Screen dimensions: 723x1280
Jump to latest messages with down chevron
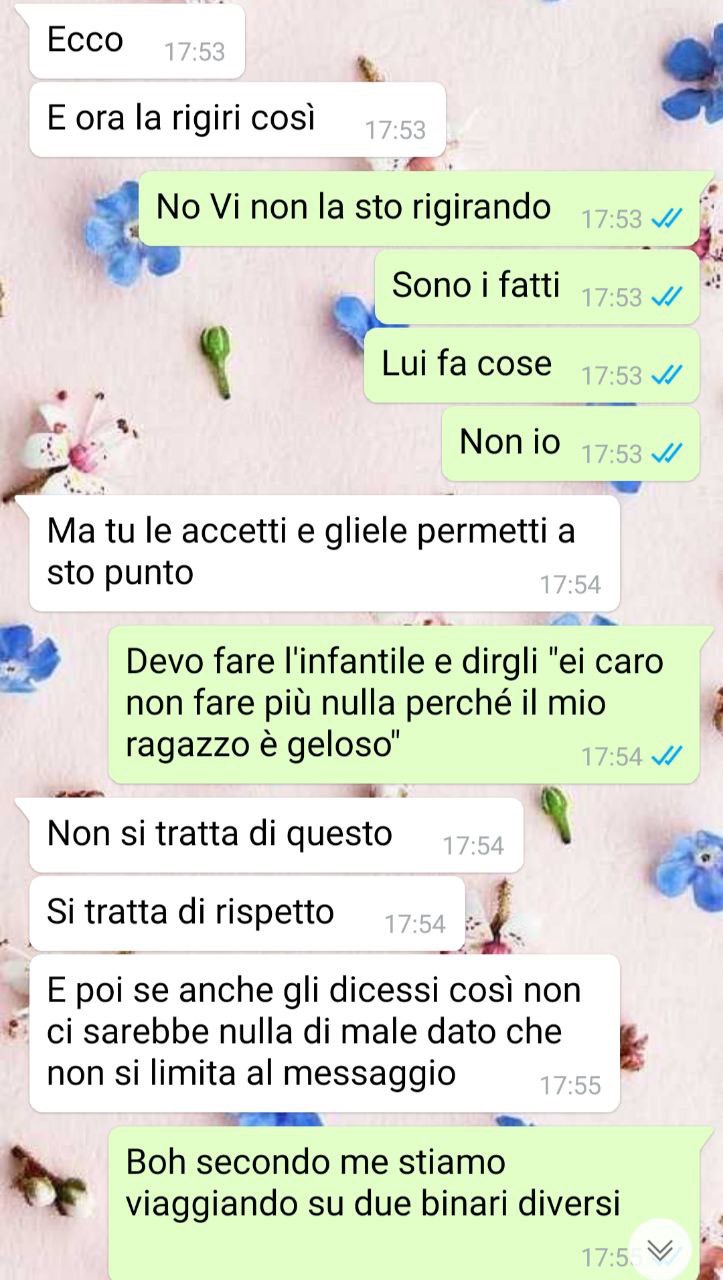[x=660, y=1249]
